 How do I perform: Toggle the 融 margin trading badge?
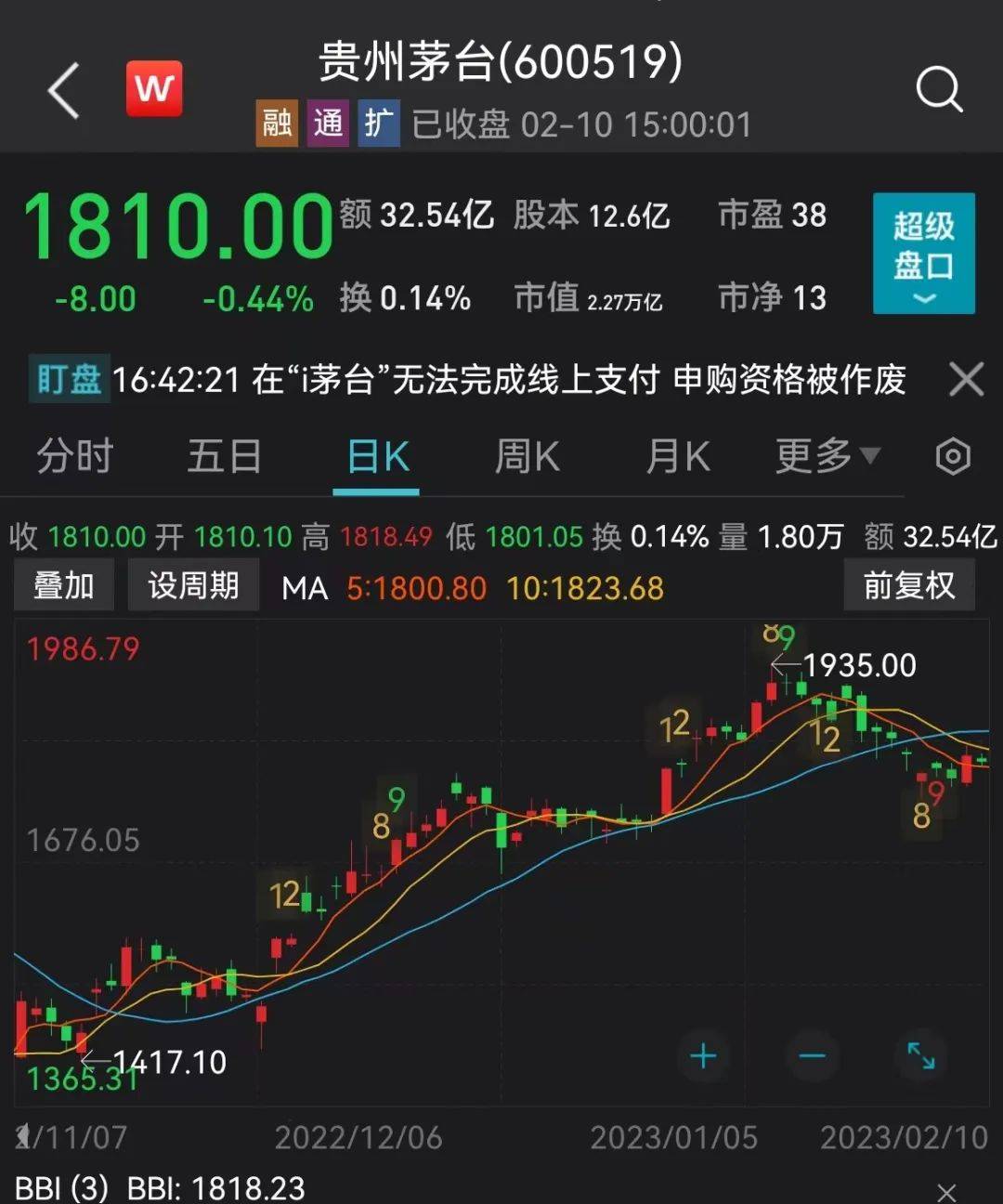[276, 124]
